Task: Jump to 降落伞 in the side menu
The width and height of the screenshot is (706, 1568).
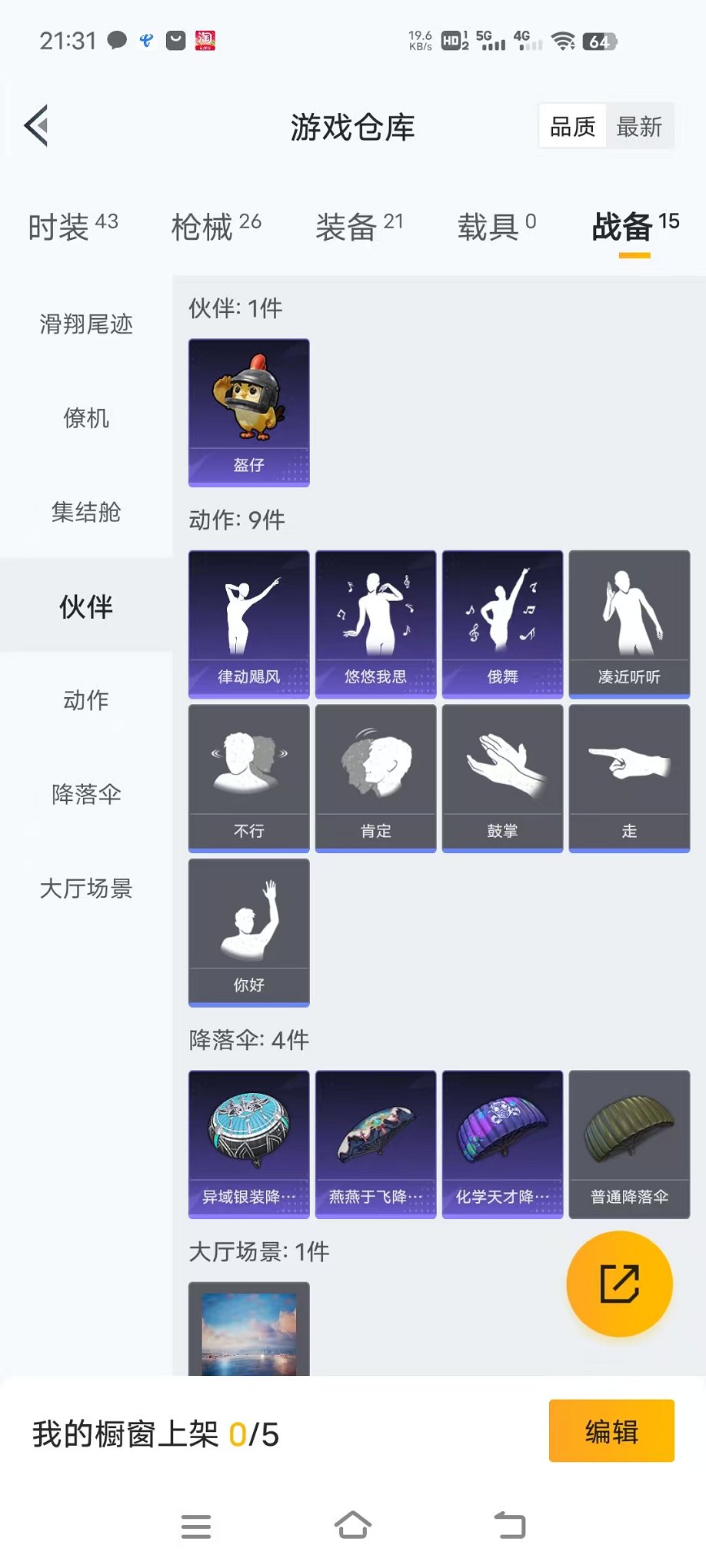Action: pos(86,794)
